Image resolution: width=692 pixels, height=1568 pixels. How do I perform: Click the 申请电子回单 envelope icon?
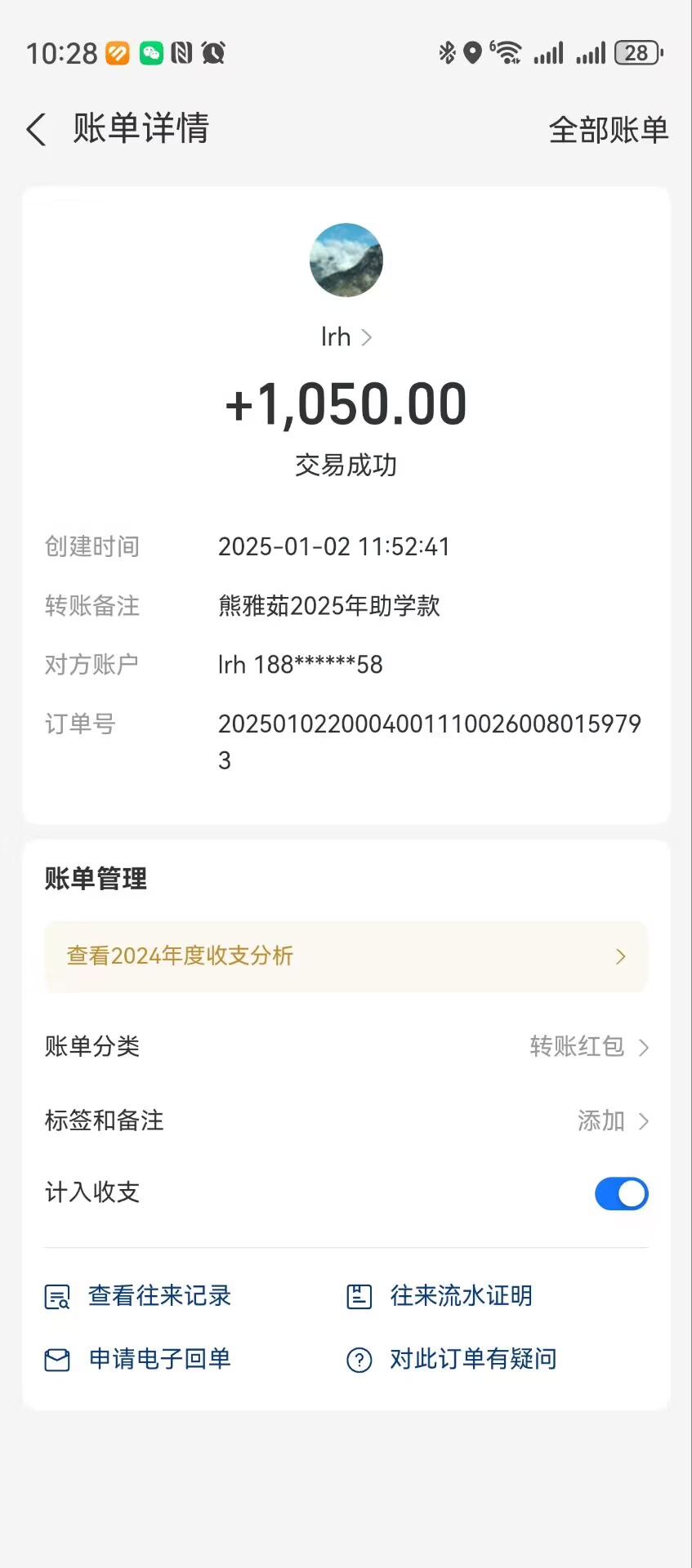56,1358
